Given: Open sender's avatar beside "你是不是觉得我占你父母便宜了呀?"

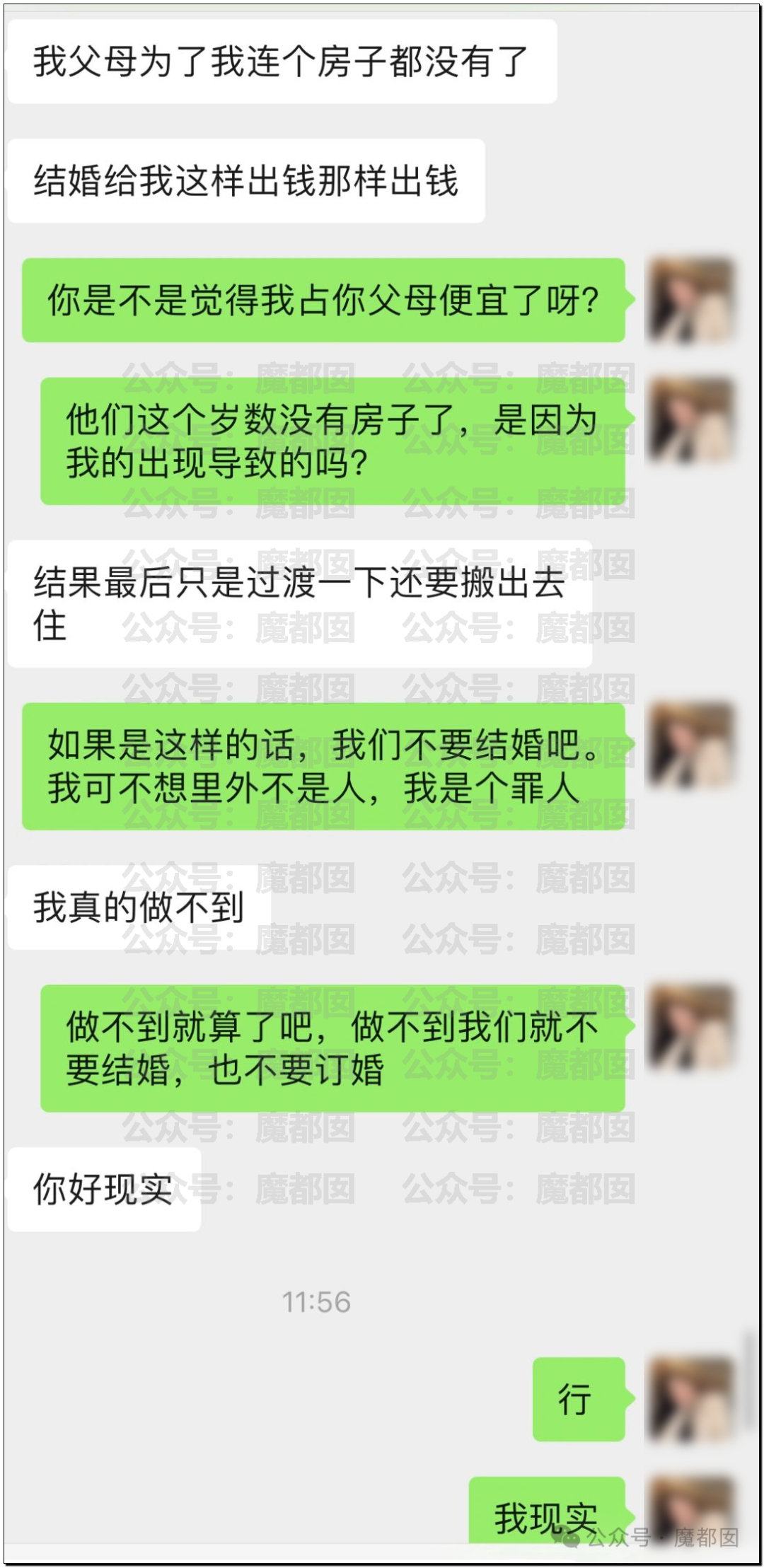Looking at the screenshot, I should (691, 301).
